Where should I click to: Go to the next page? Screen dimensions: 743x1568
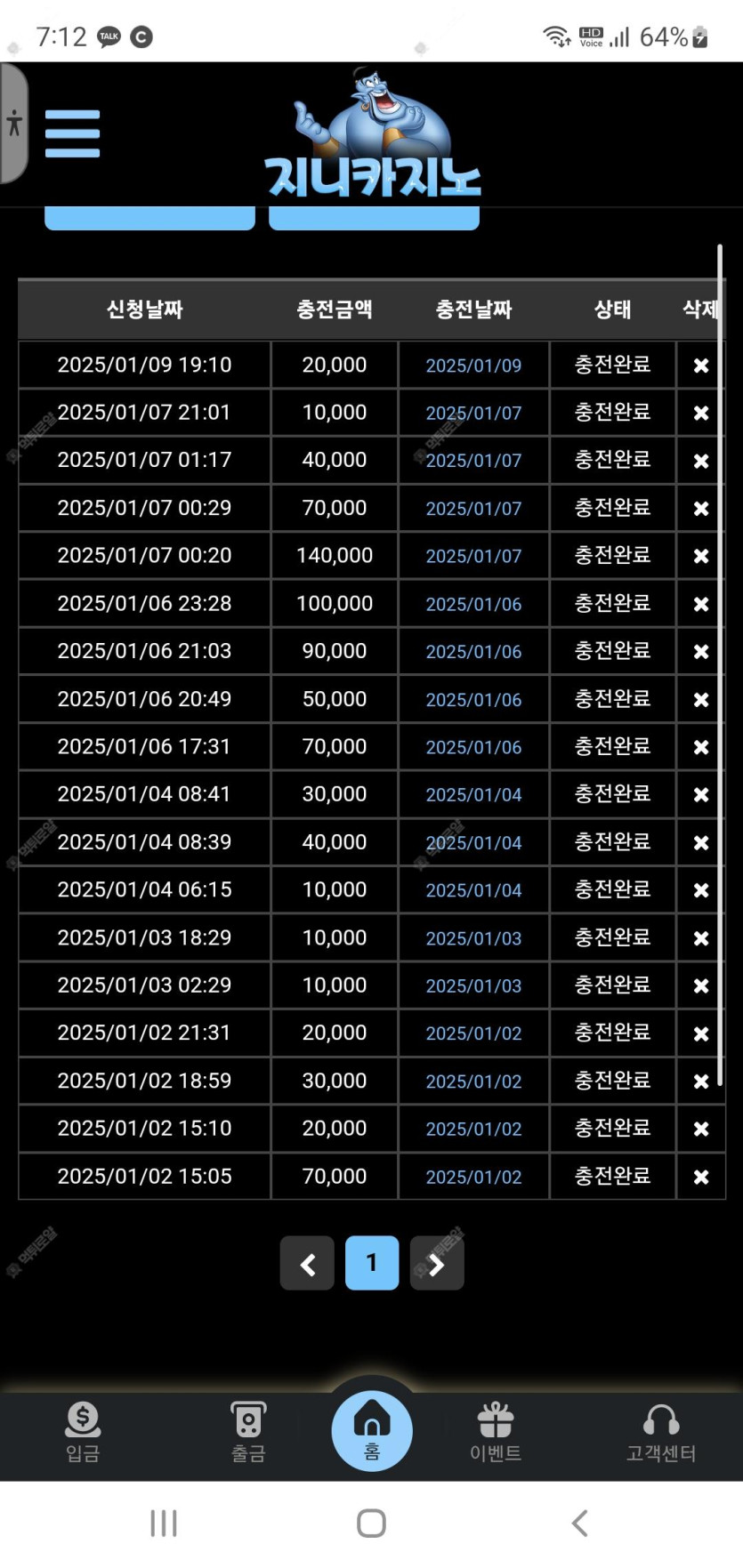(437, 1263)
